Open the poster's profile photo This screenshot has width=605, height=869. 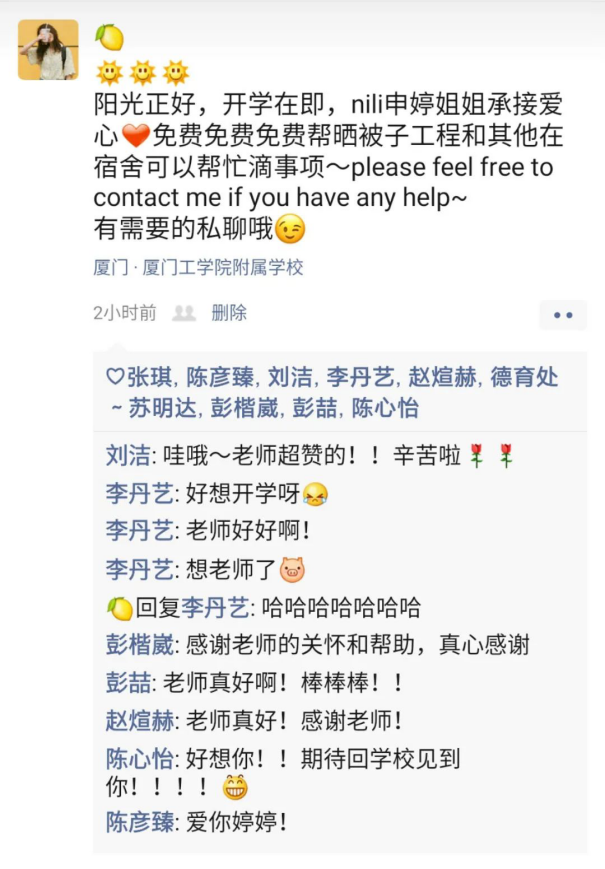point(48,49)
